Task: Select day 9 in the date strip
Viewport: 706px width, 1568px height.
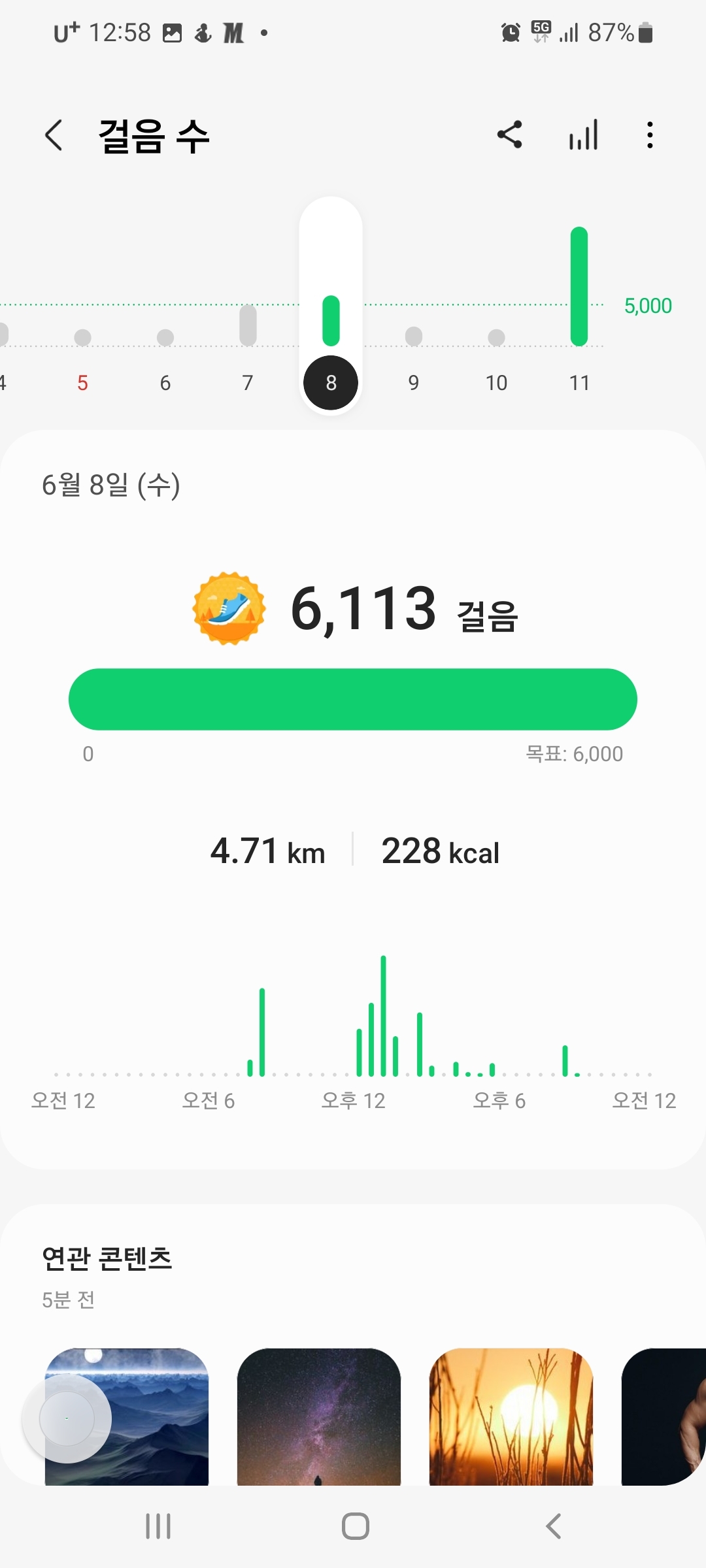Action: (x=414, y=382)
